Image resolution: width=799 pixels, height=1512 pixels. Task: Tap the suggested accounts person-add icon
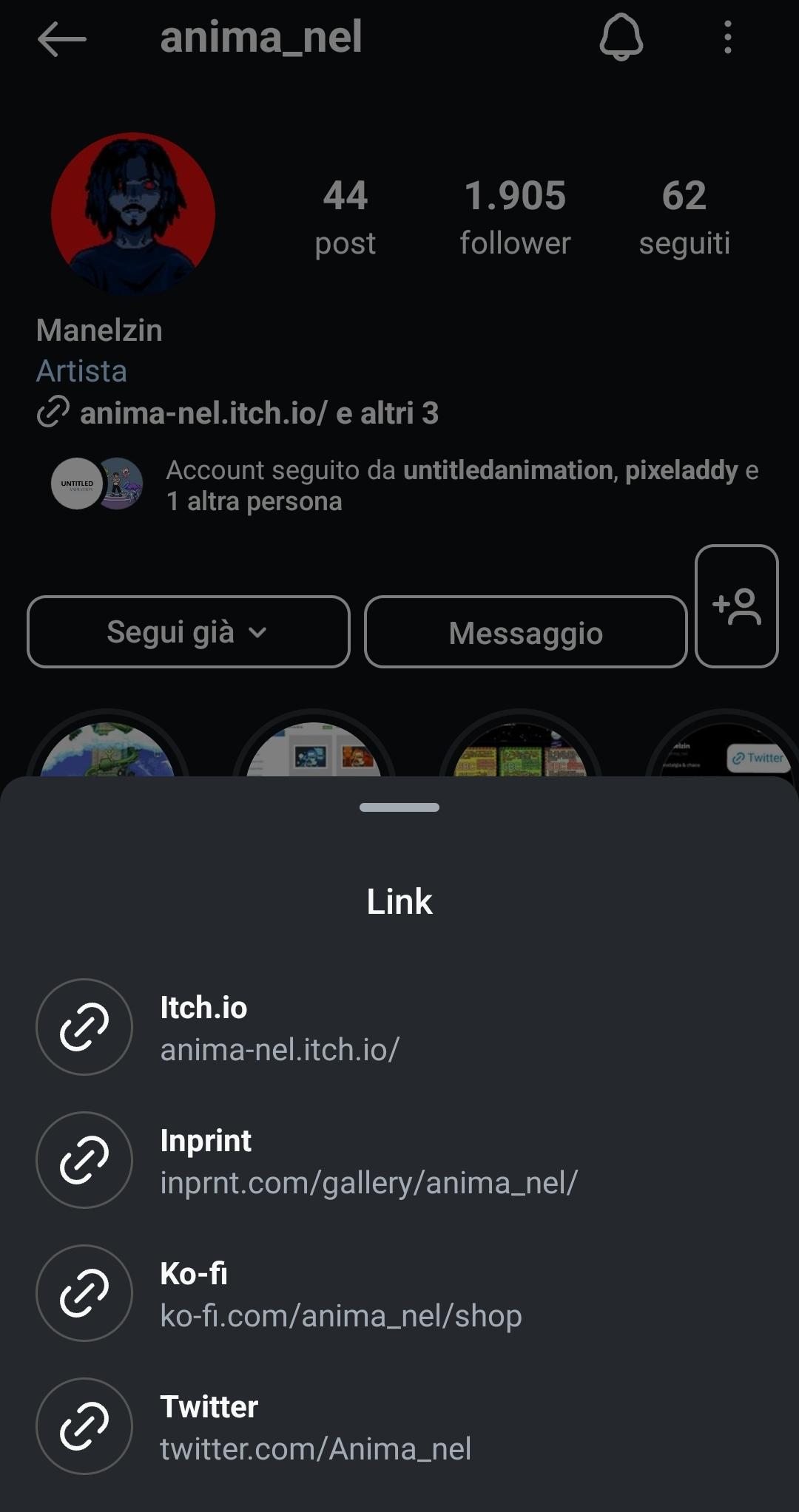pos(737,606)
